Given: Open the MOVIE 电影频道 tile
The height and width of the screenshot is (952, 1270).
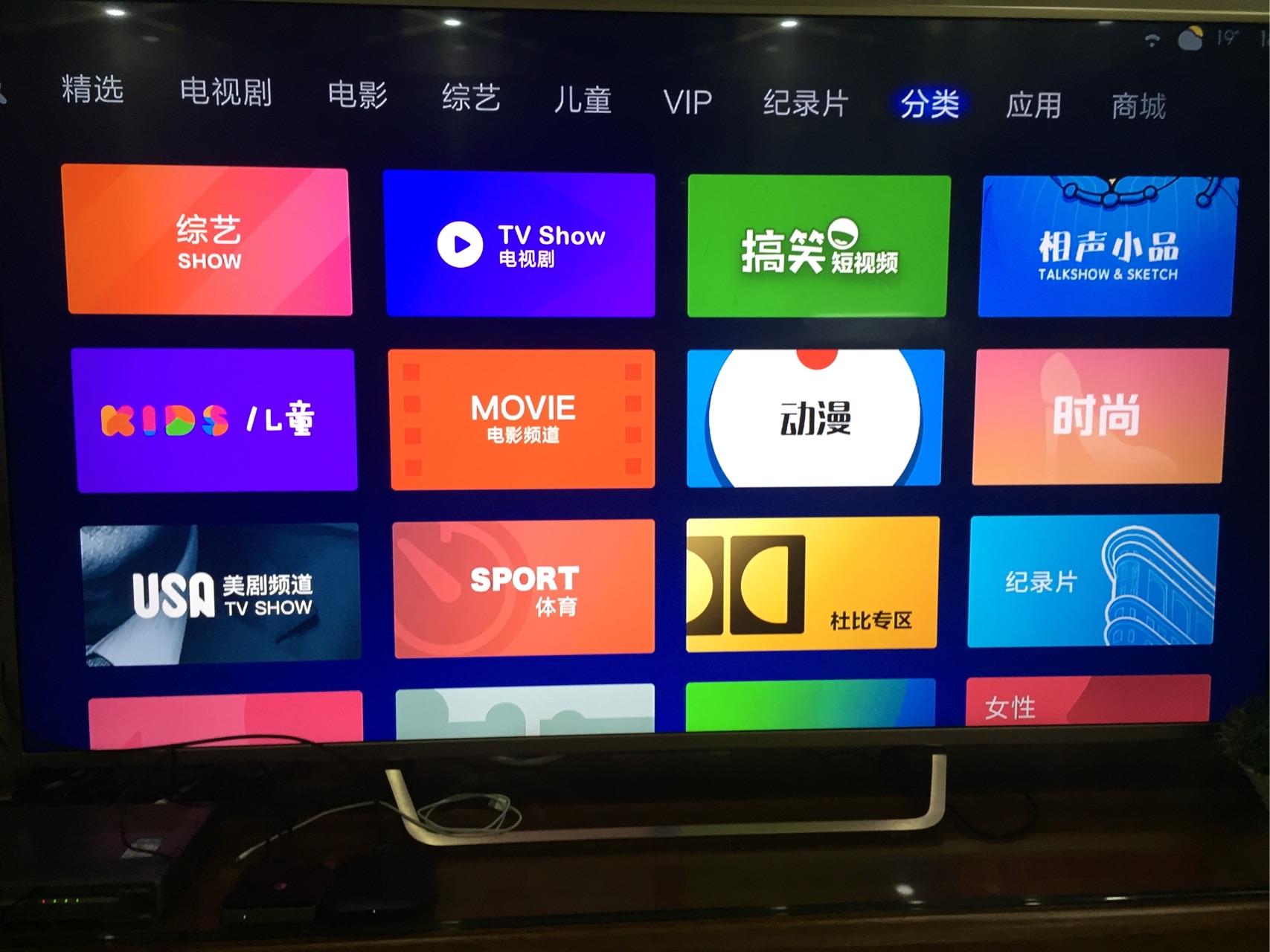Looking at the screenshot, I should [x=522, y=419].
